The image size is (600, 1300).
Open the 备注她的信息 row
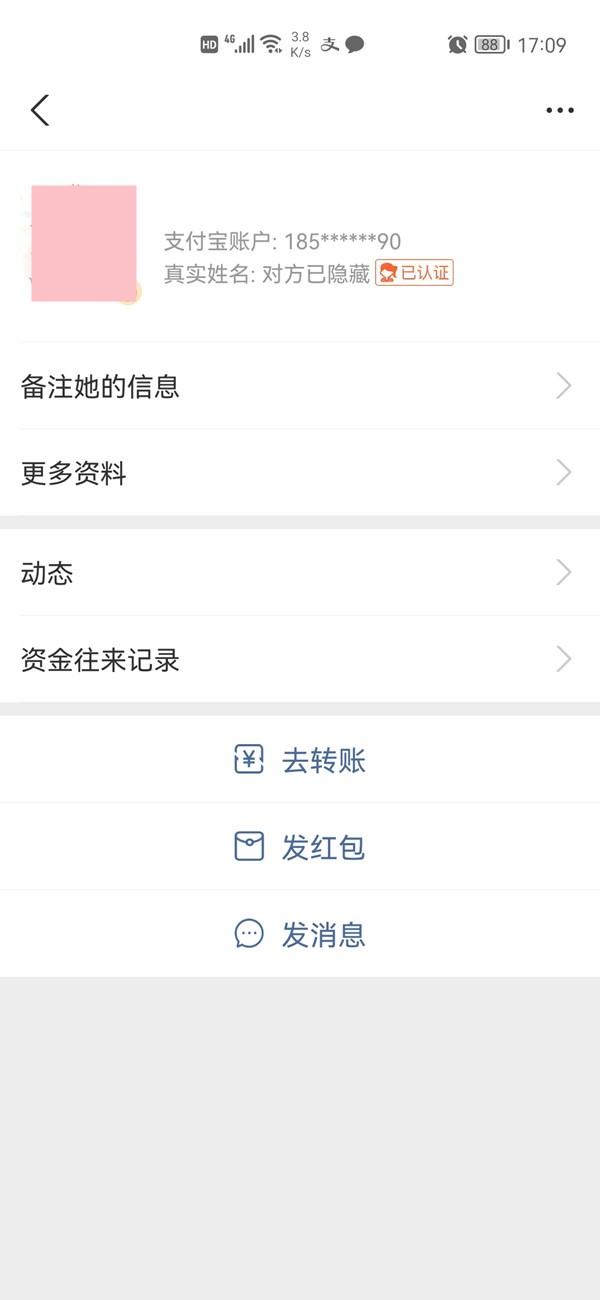[300, 386]
